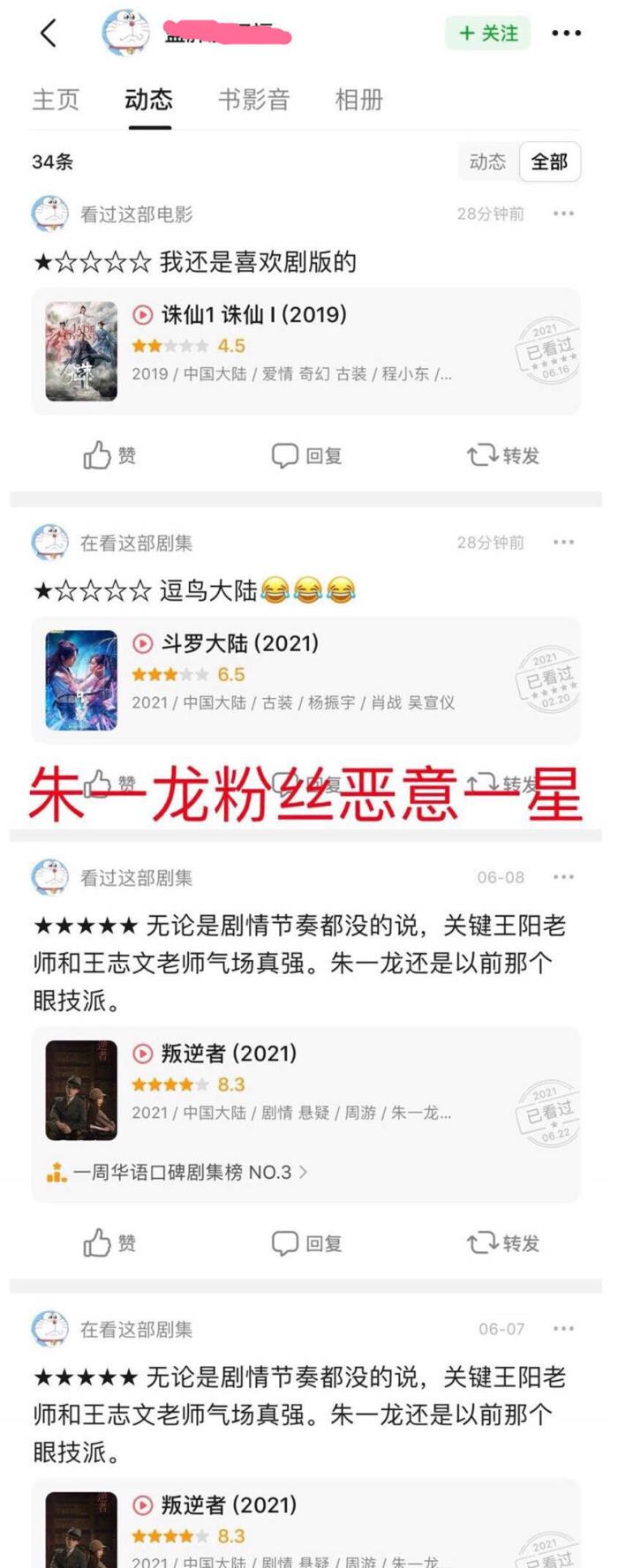Open more options on the 06-07 post
The height and width of the screenshot is (1568, 618).
pos(563,1329)
